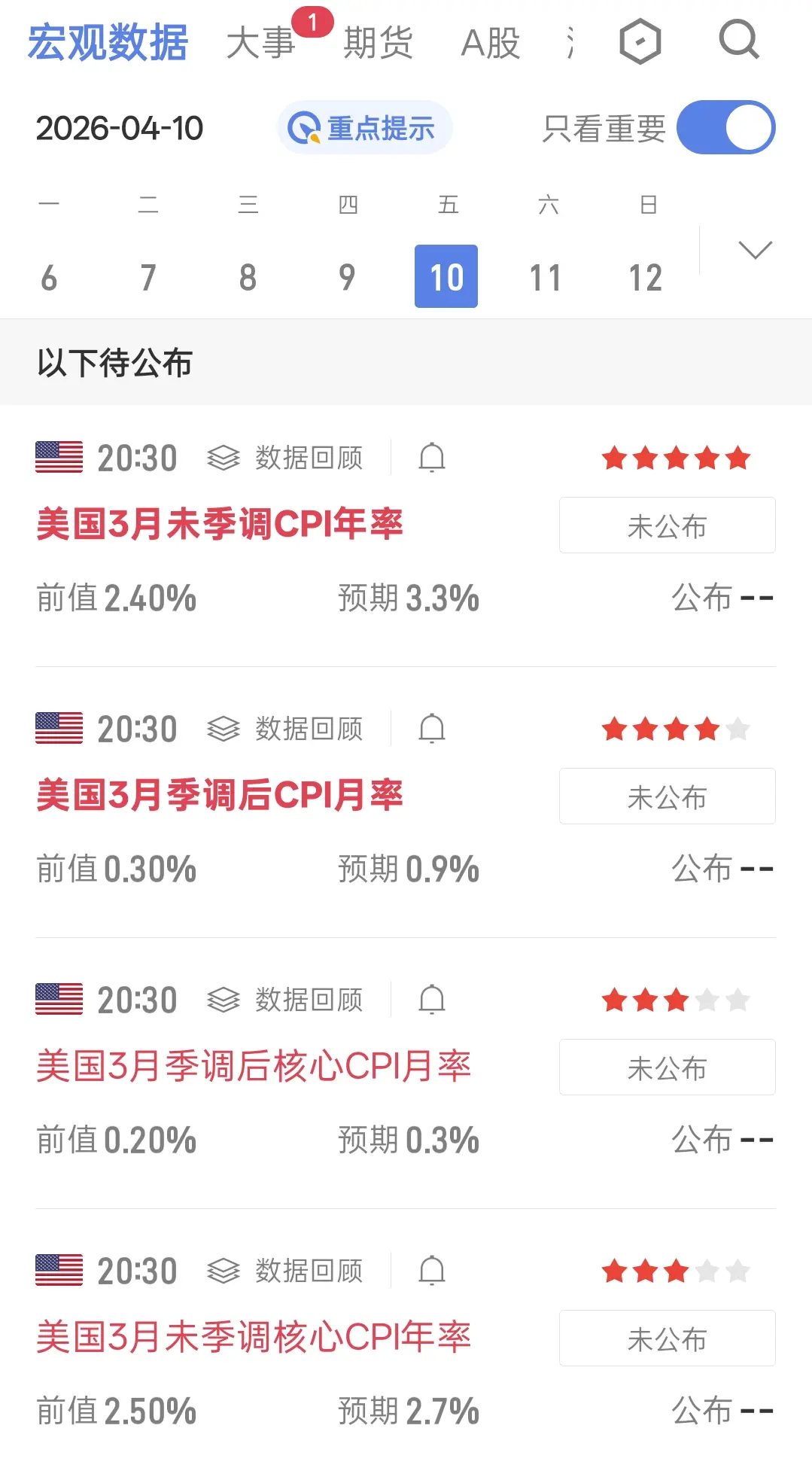
Task: Set reminder bell for 美国3月季调后核心CPI月率
Action: tap(432, 1000)
